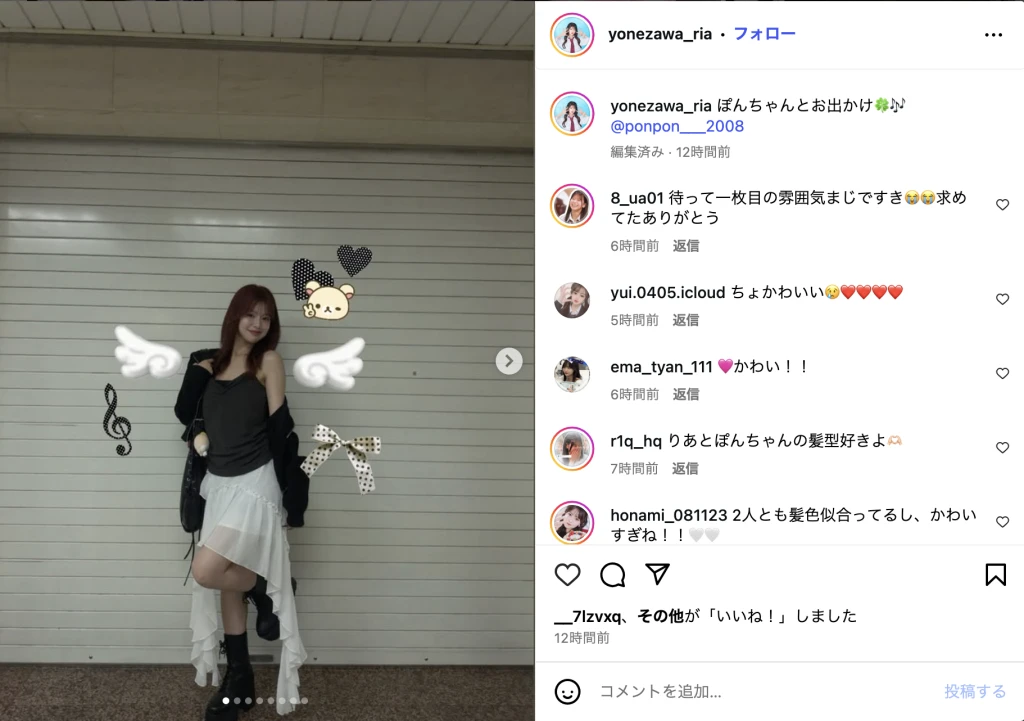Viewport: 1024px width, 721px height.
Task: Open mentioned profile @ponpon___2008
Action: tap(677, 126)
